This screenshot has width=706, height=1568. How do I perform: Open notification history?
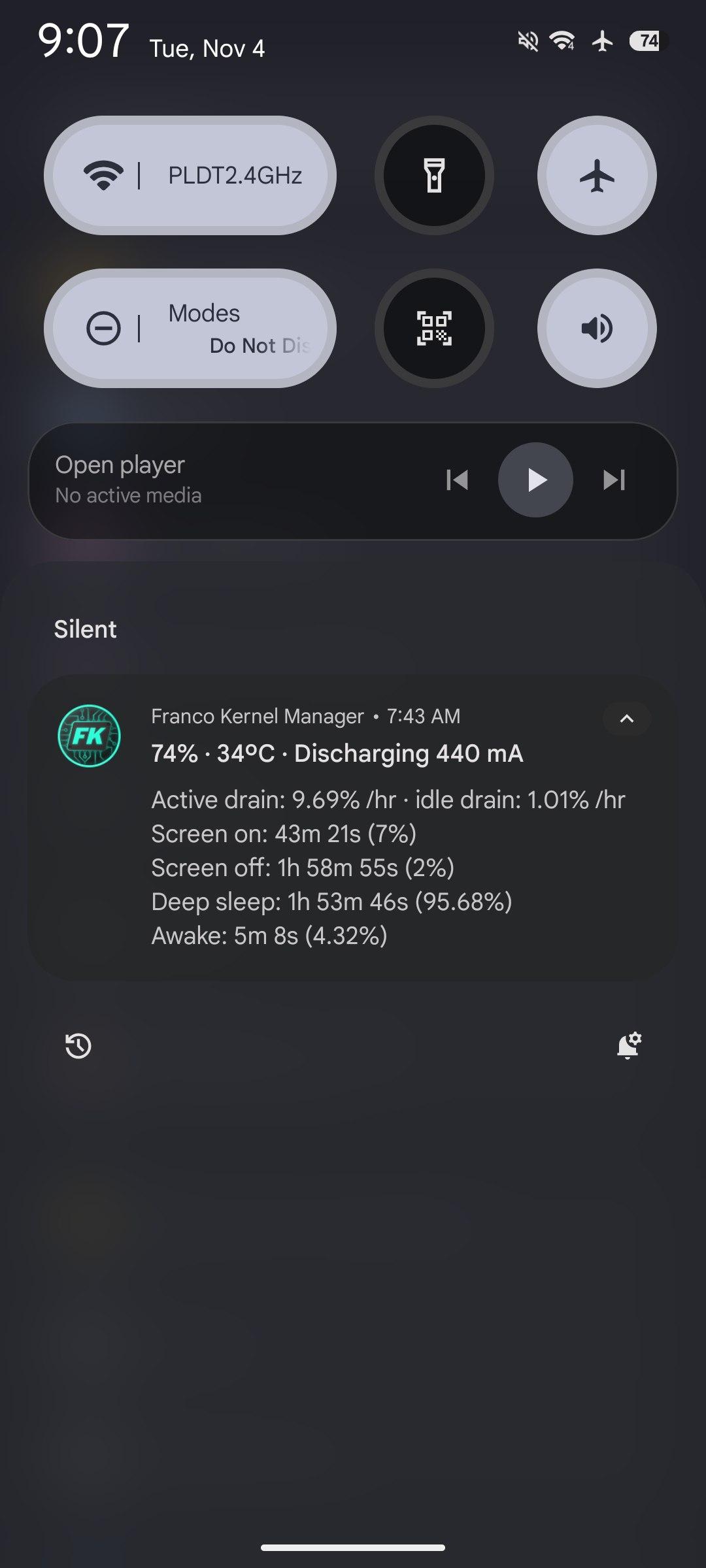pyautogui.click(x=78, y=1046)
